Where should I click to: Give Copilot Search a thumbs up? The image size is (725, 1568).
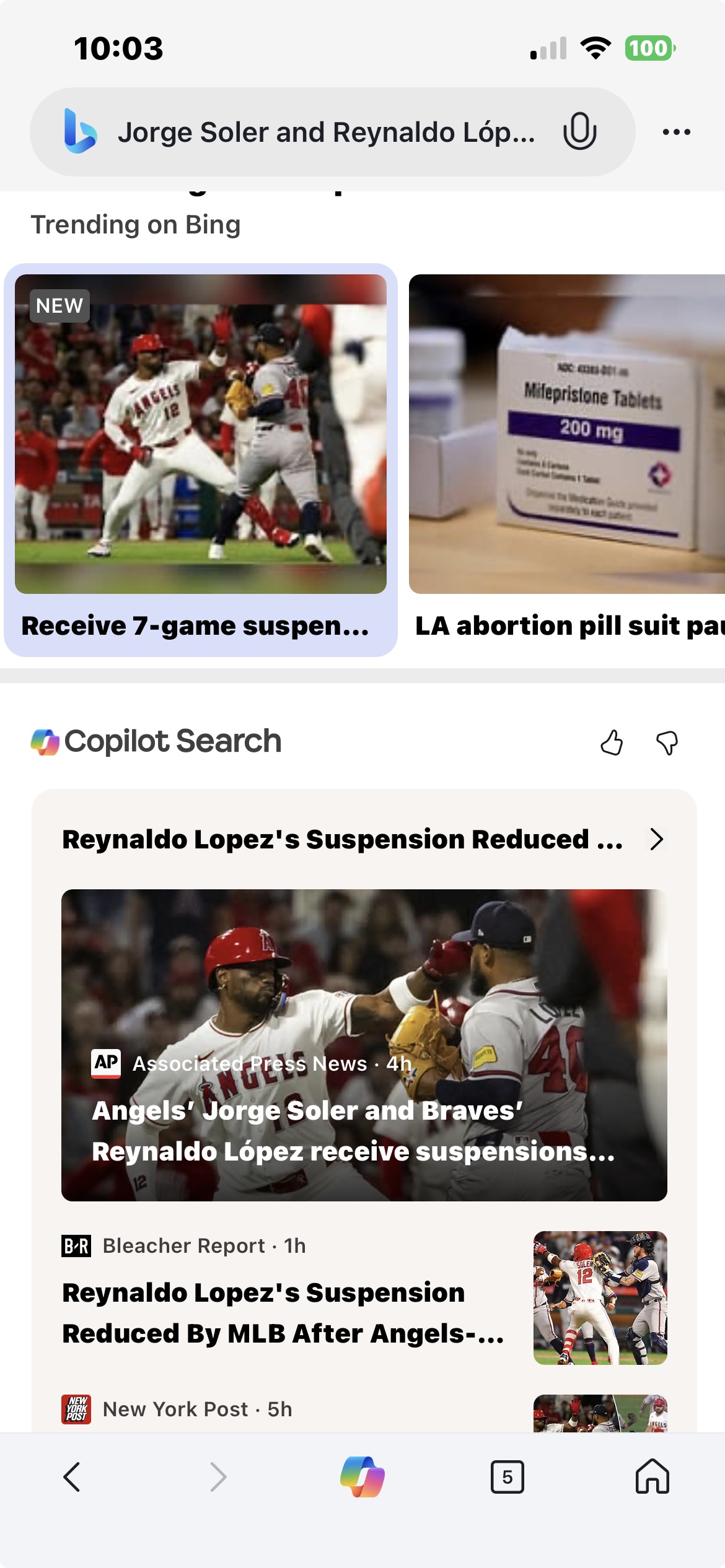(x=612, y=742)
